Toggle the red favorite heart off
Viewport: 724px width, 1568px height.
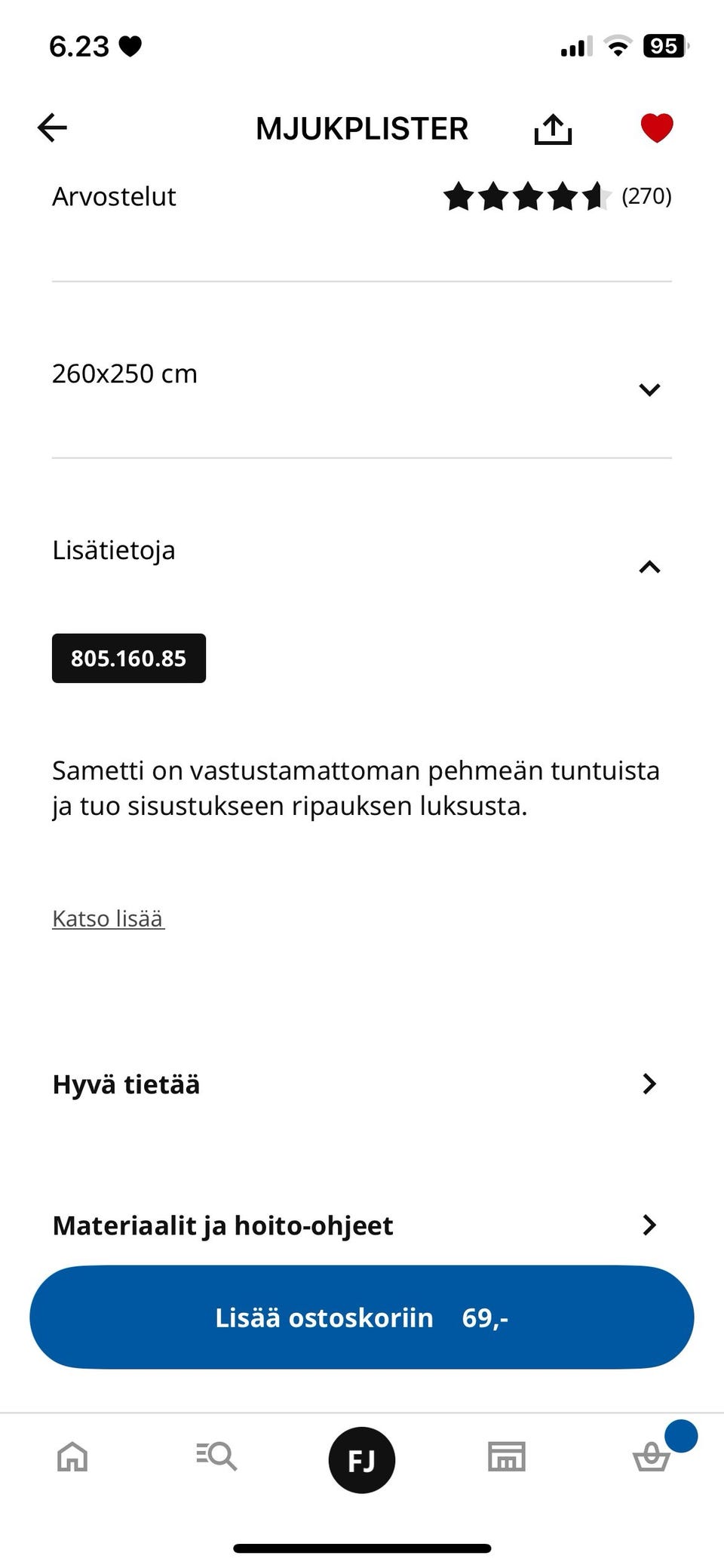pyautogui.click(x=655, y=127)
